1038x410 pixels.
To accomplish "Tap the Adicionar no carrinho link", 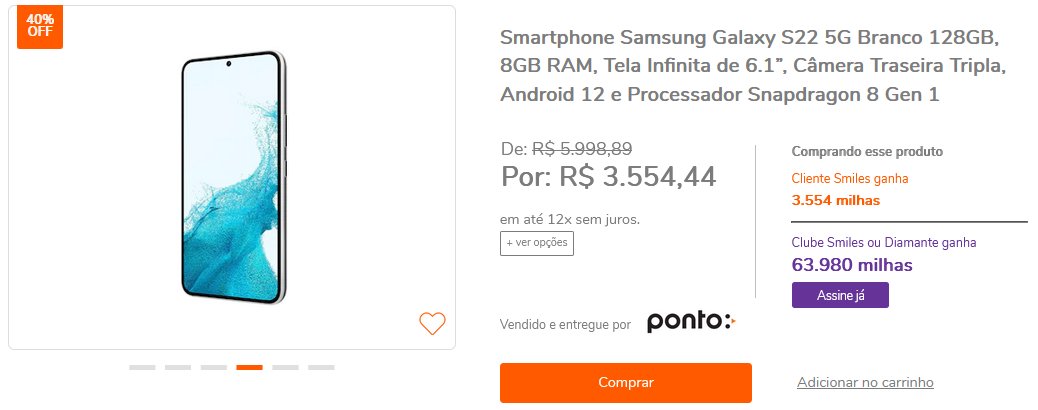I will pos(865,382).
